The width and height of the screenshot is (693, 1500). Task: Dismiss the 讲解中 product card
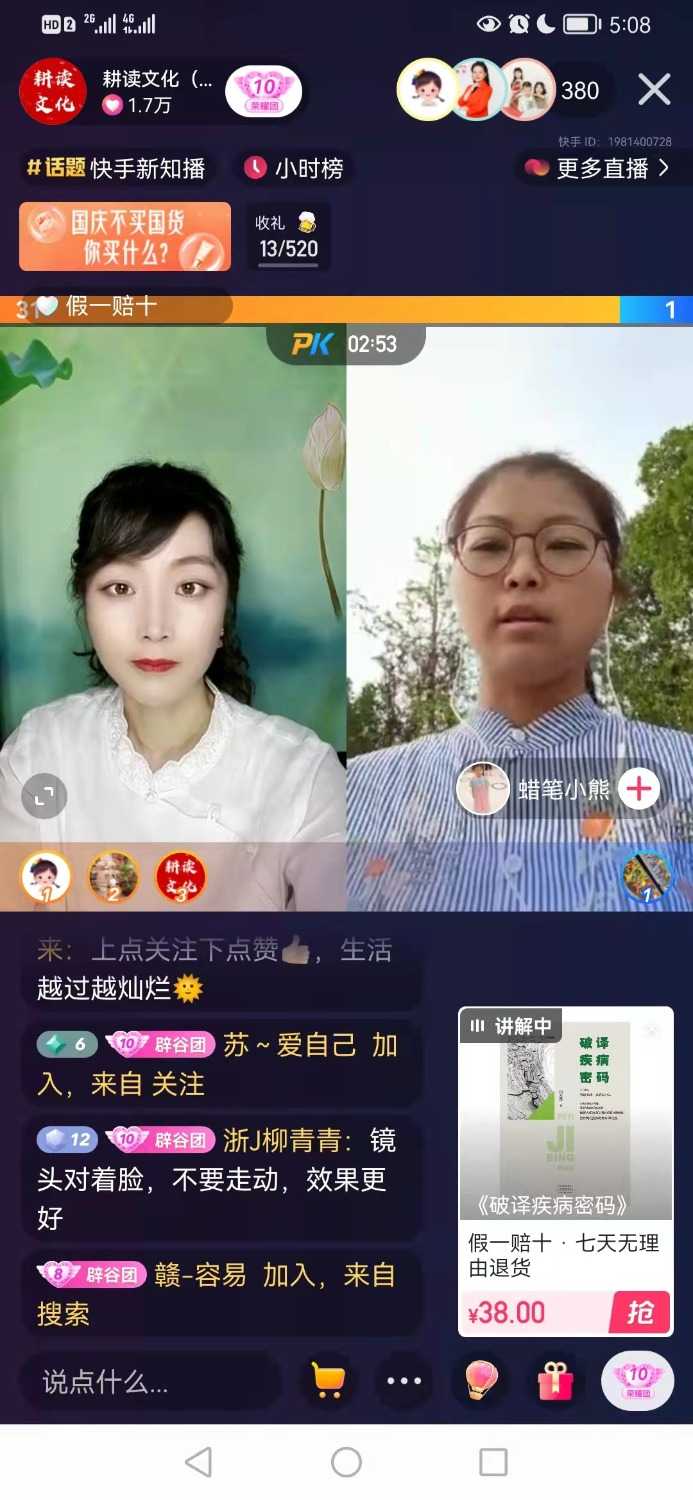coord(652,1029)
